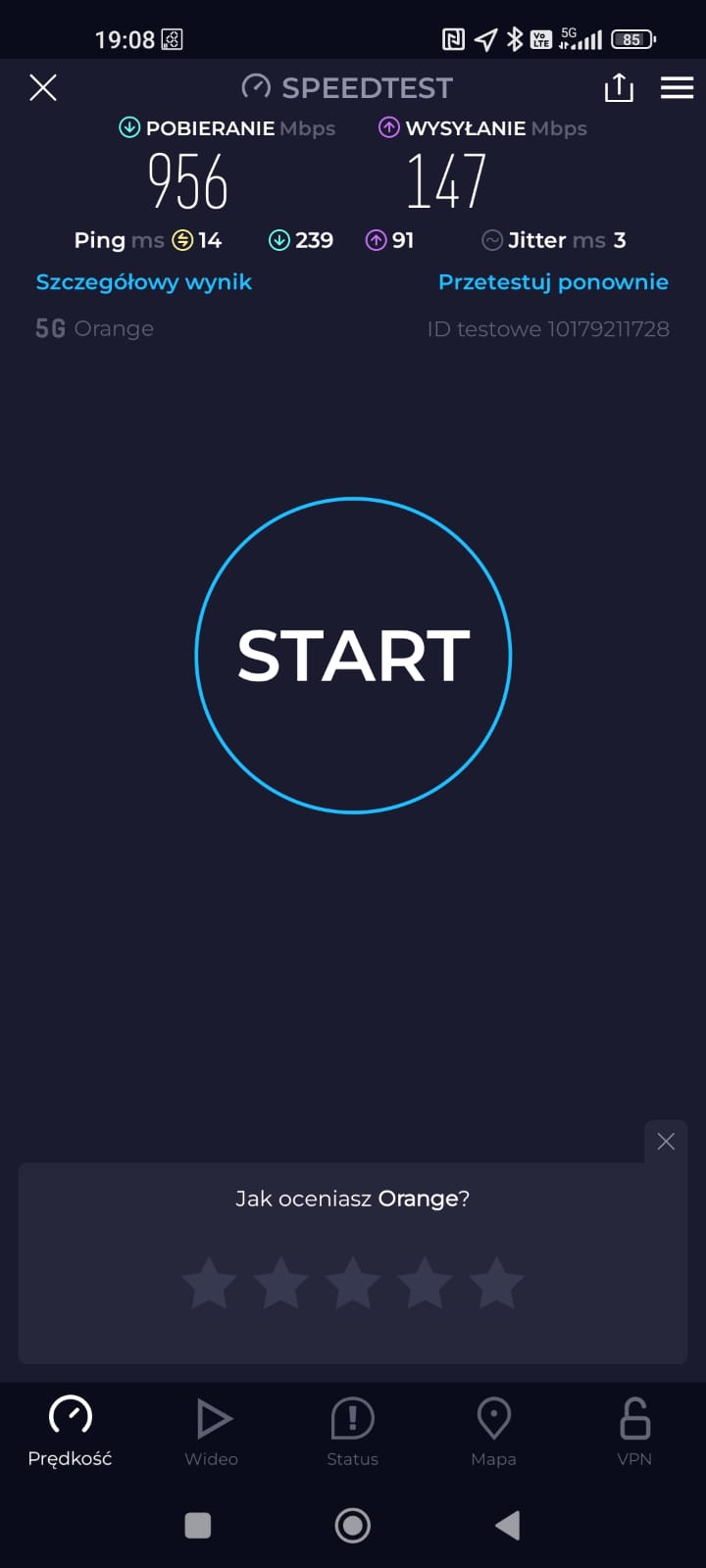Open the hamburger menu

point(677,88)
